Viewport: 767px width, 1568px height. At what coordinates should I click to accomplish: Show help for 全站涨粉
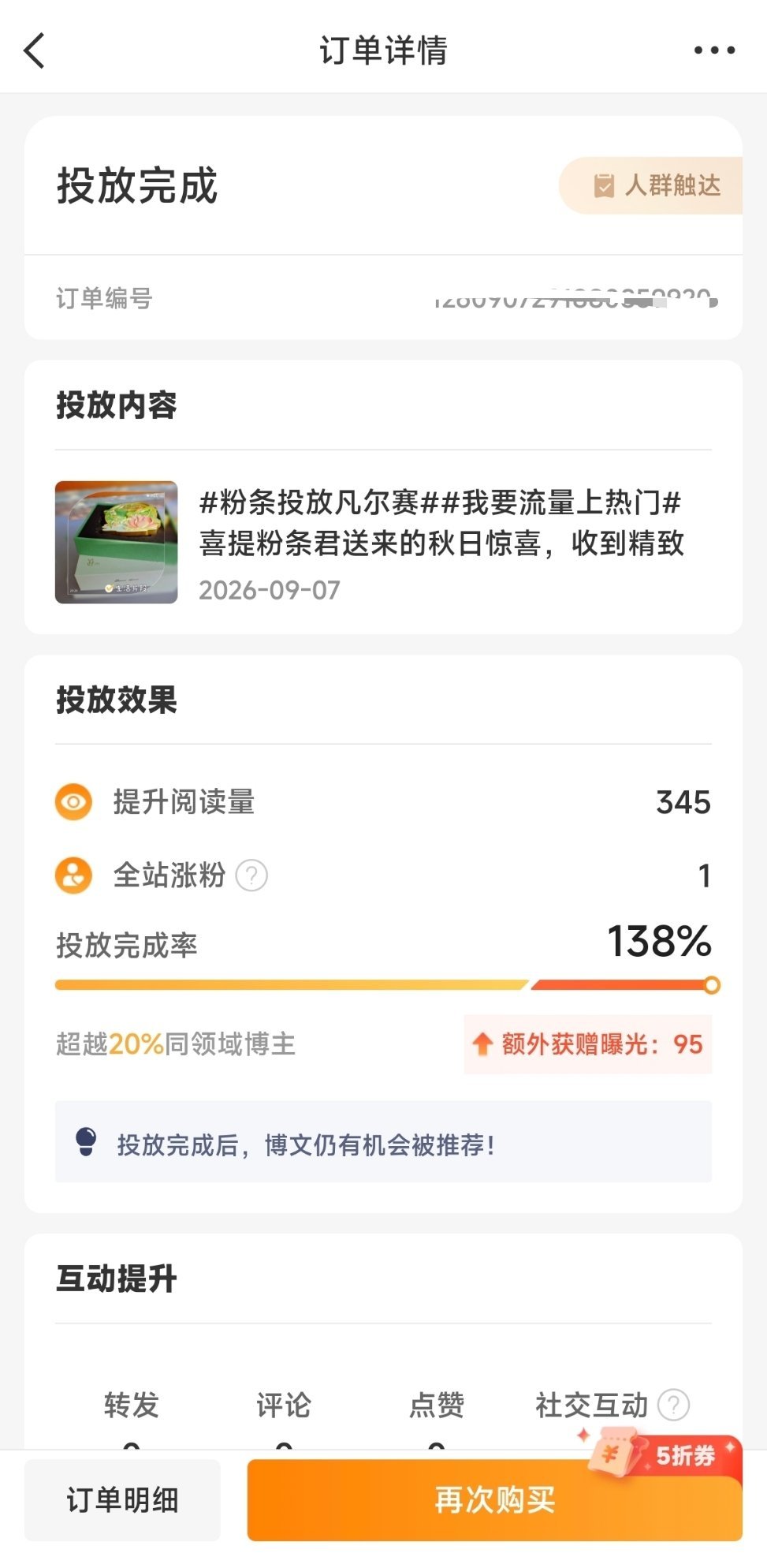pos(252,875)
